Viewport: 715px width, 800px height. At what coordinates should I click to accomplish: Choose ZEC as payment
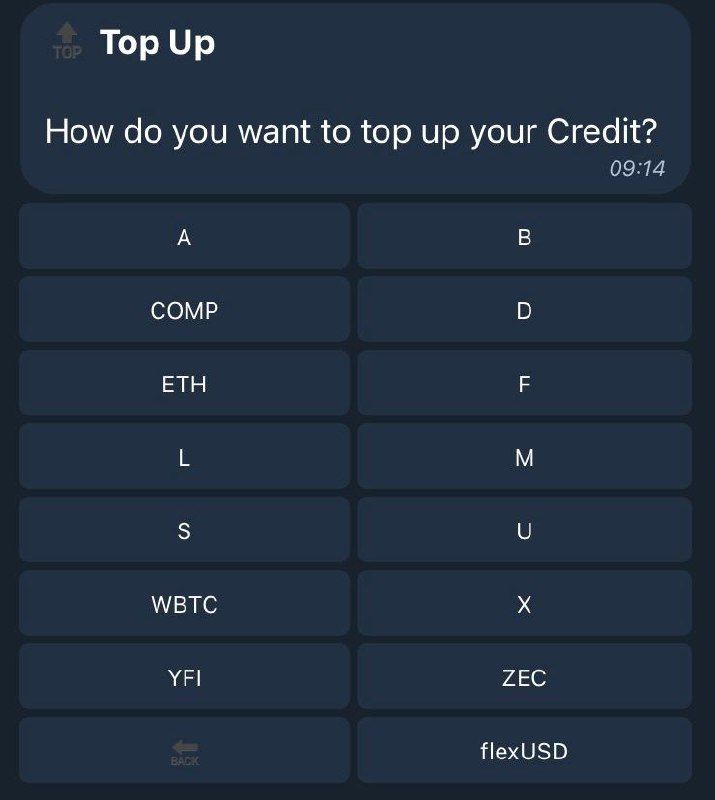[x=524, y=678]
